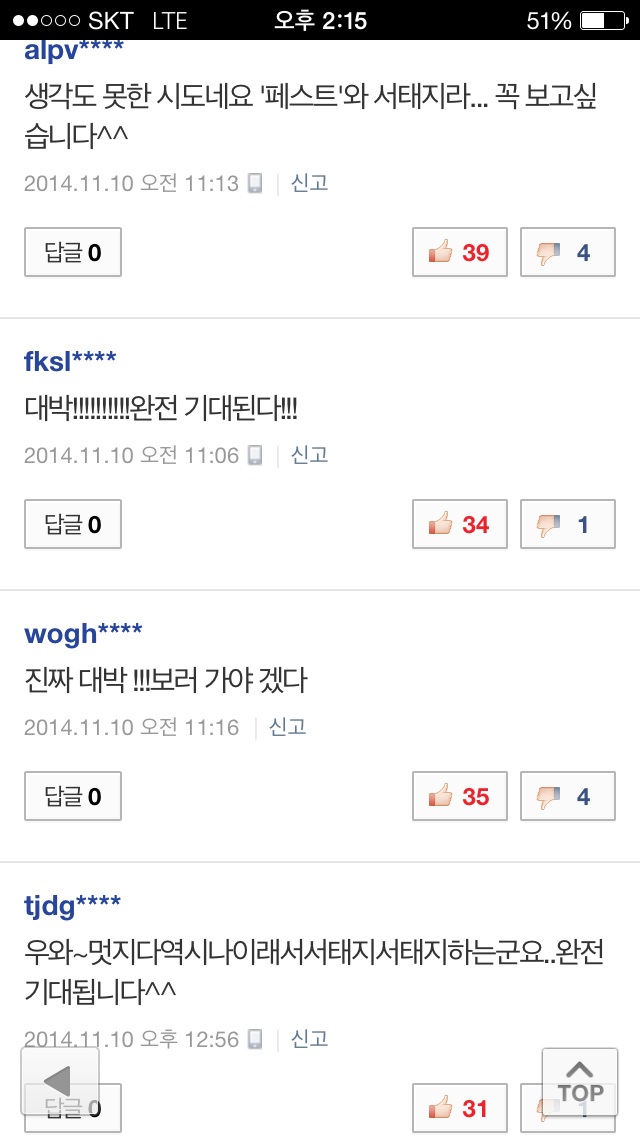
Task: Open replies on wogh**** comment
Action: point(73,796)
